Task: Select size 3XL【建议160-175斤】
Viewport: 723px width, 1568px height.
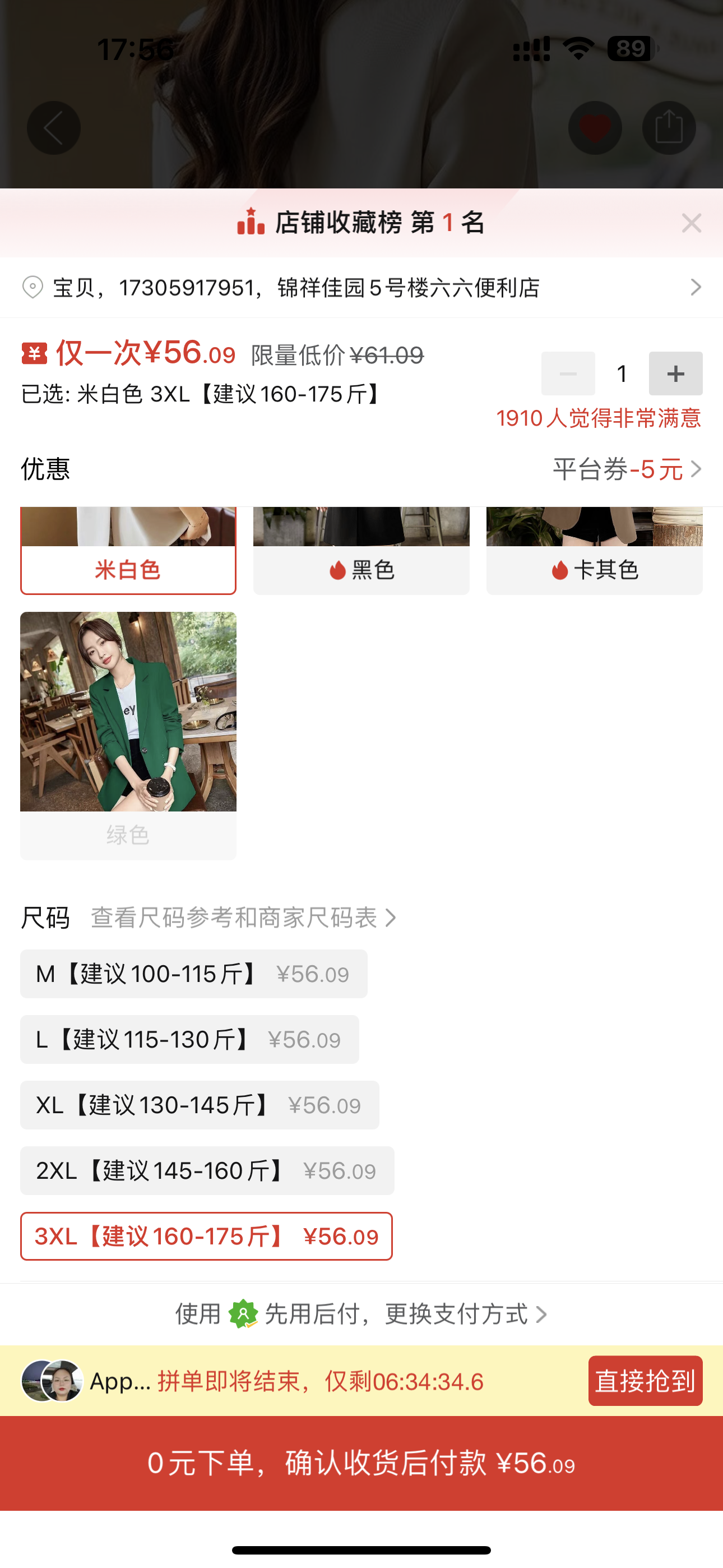Action: point(206,1237)
